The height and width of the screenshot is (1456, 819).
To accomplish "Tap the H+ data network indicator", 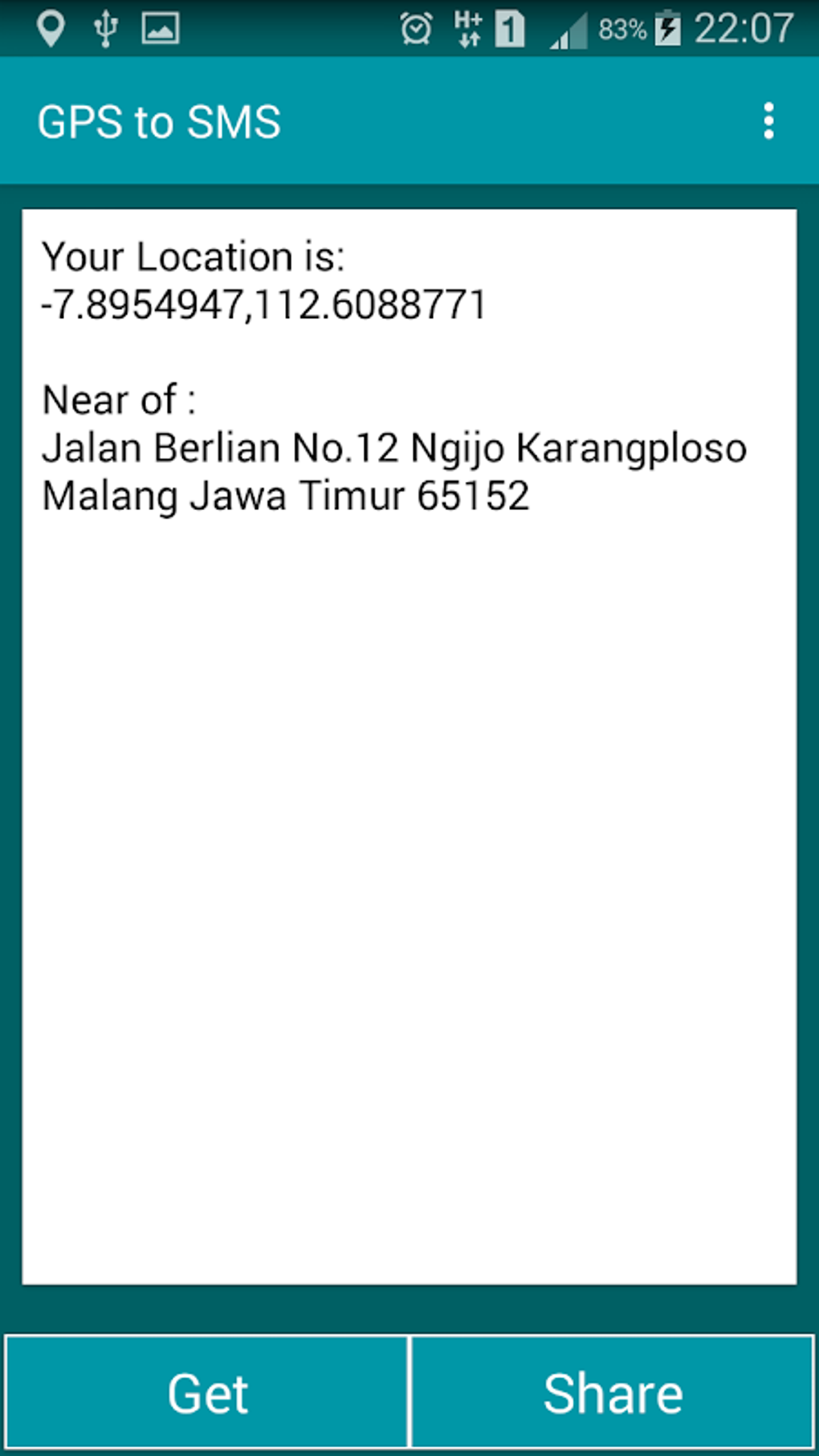I will (467, 28).
